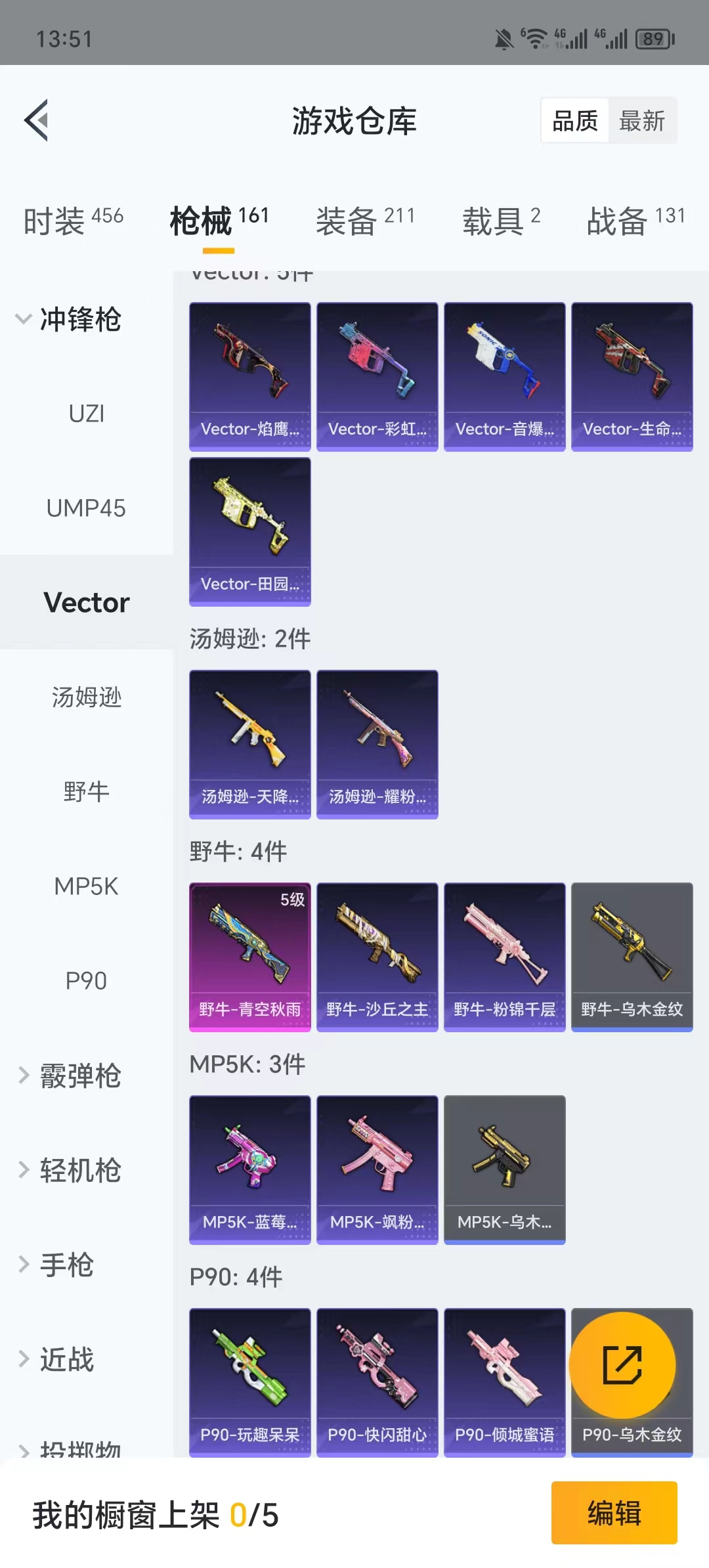709x1568 pixels.
Task: Sort items by 品质
Action: coord(575,121)
